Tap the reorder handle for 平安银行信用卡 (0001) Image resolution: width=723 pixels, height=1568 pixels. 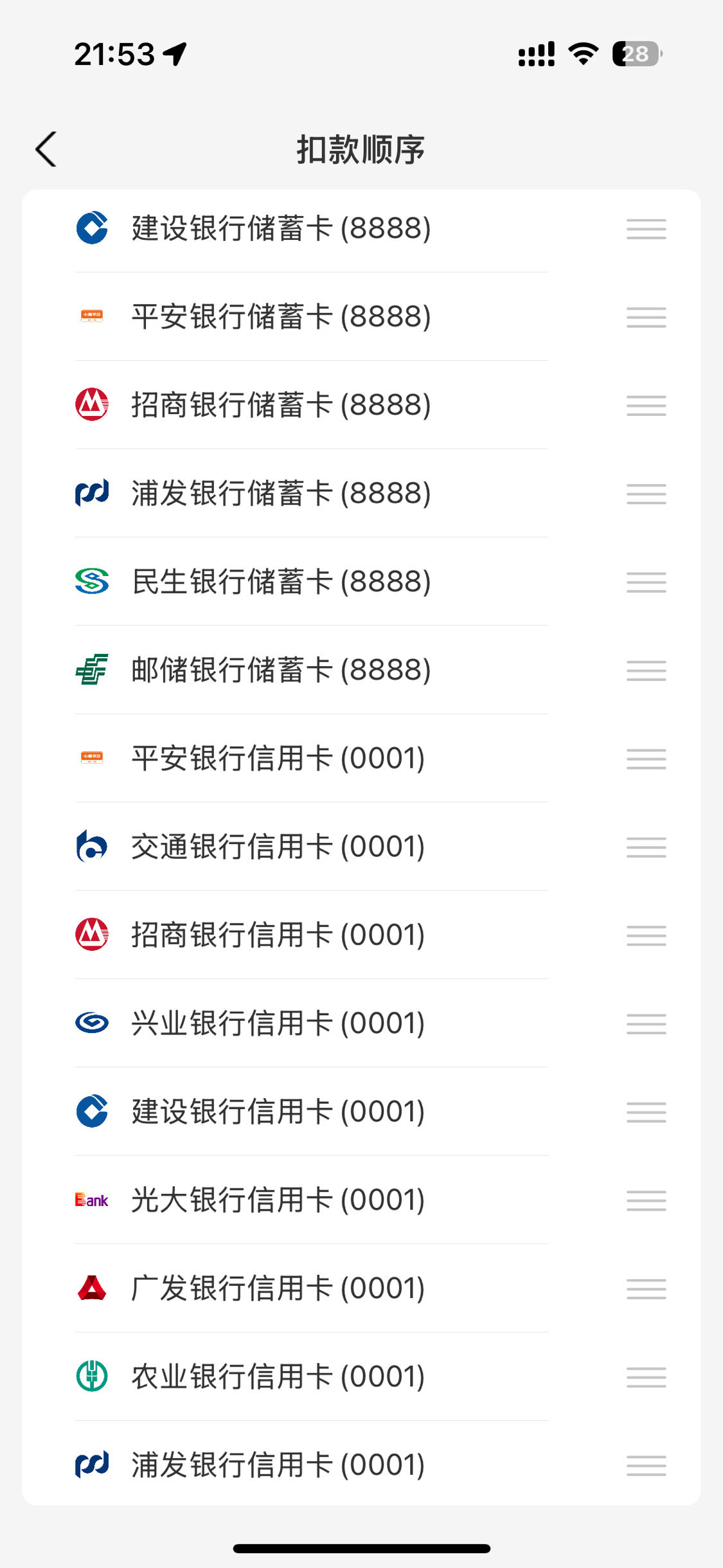click(646, 759)
